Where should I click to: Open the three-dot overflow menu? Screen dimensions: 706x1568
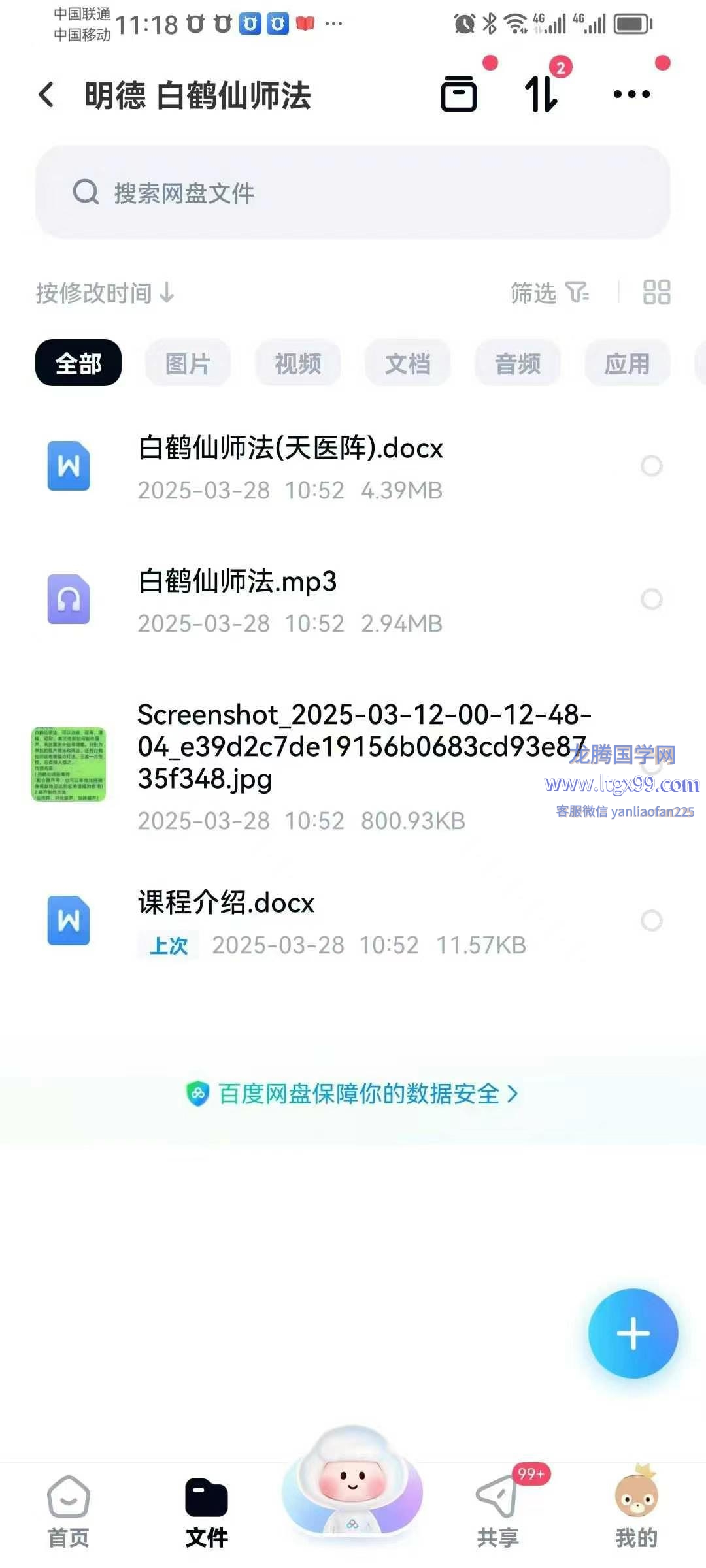[631, 94]
